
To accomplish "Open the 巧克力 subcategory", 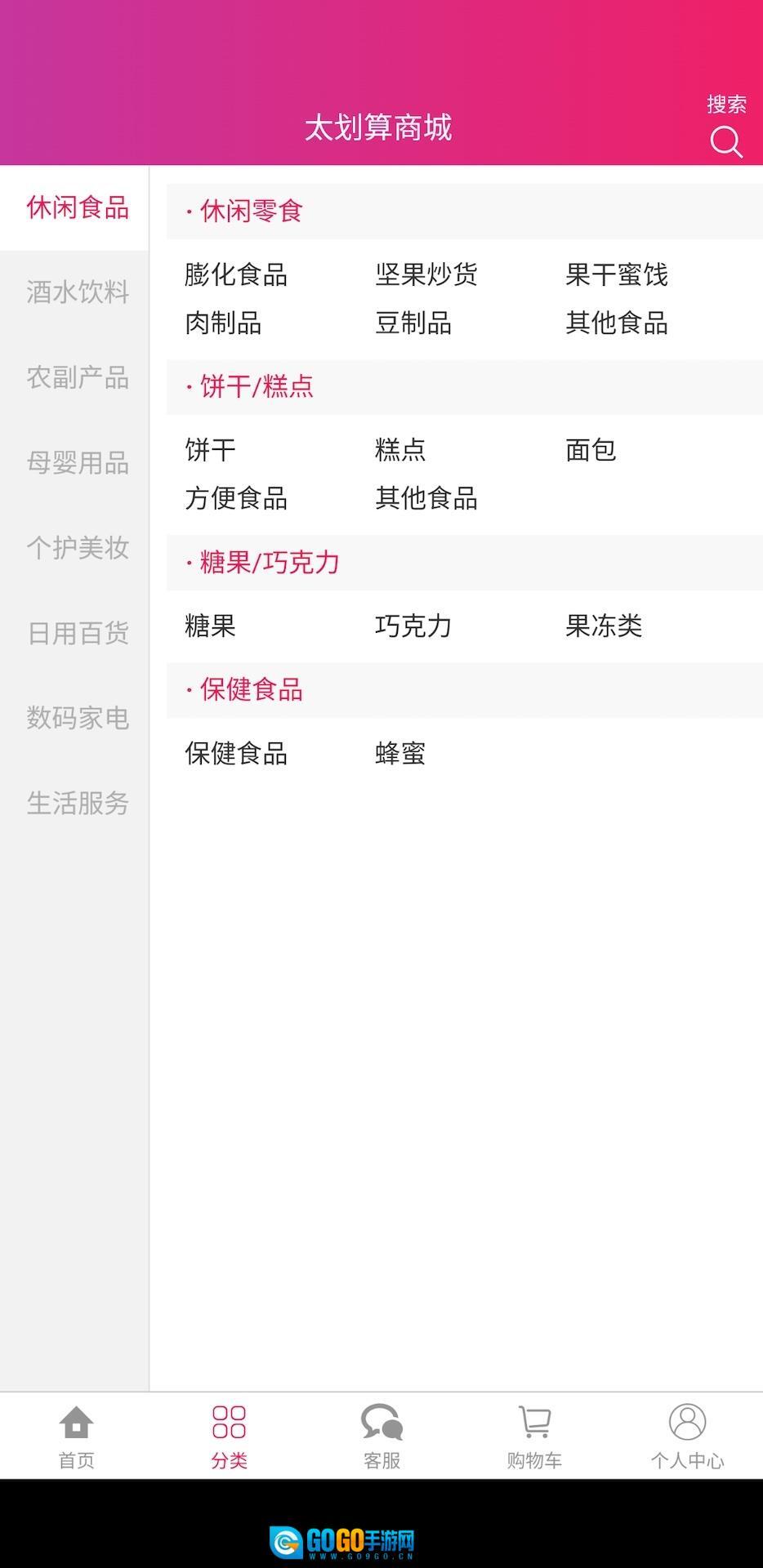I will click(413, 626).
